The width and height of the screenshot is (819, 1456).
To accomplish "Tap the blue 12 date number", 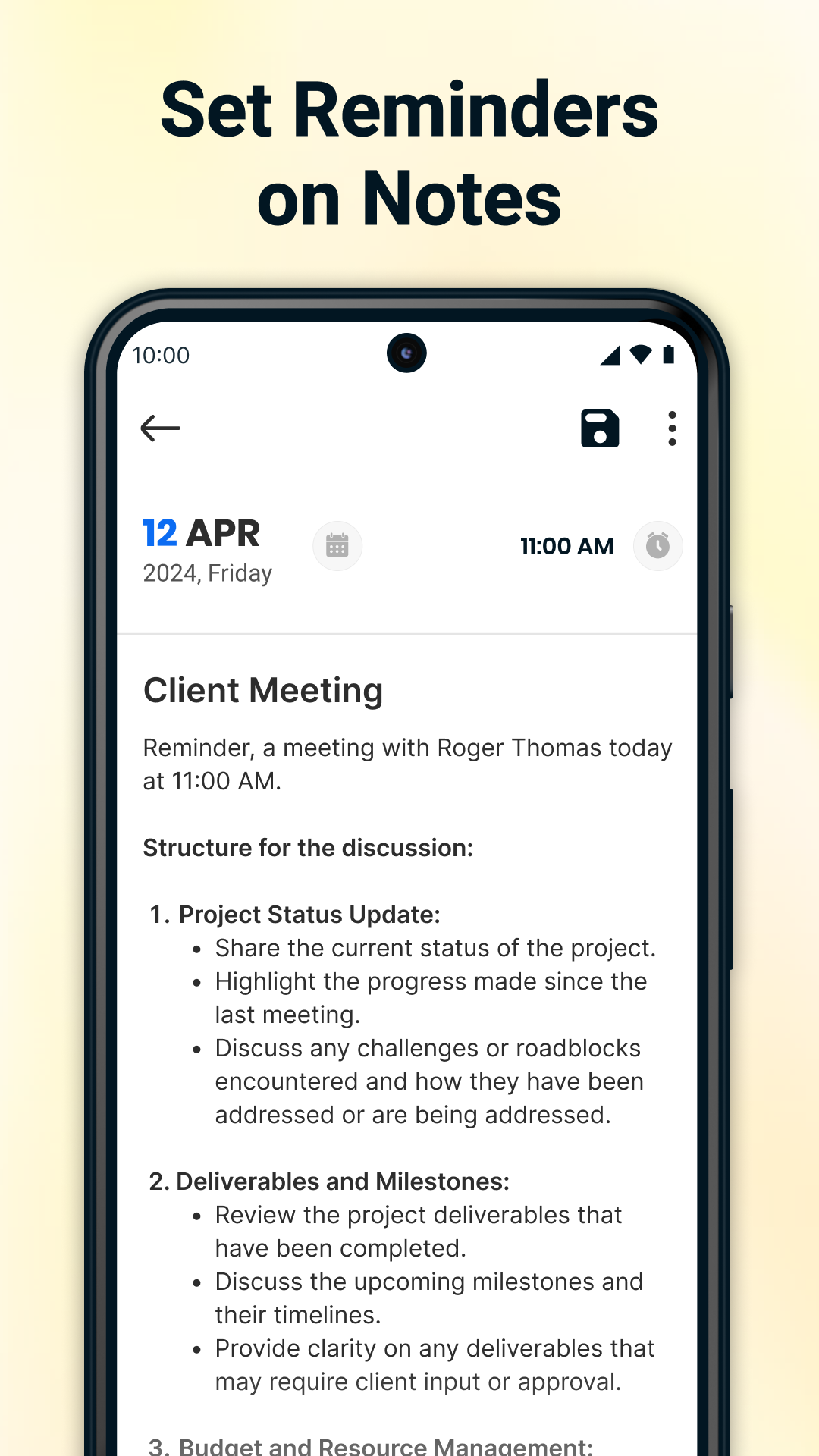I will click(x=158, y=533).
